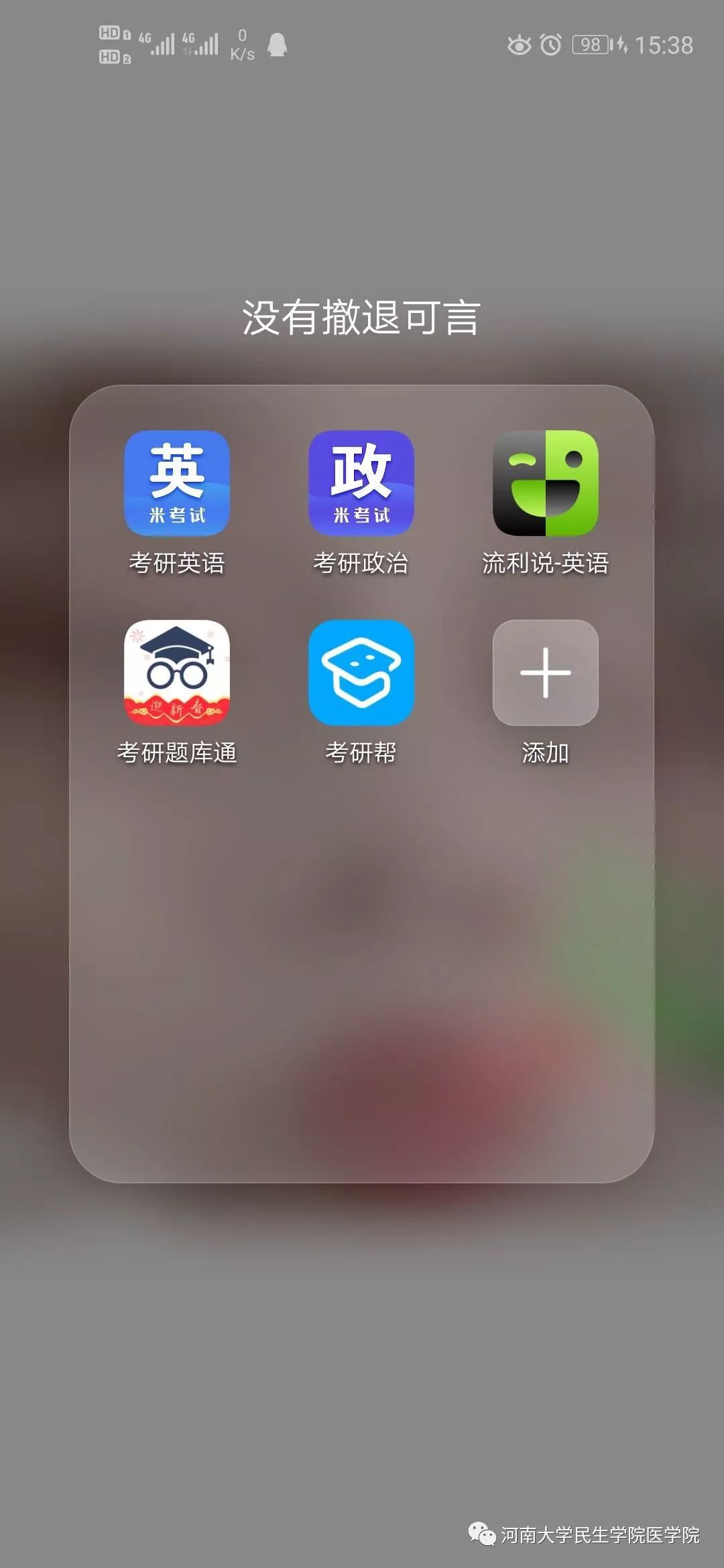
Task: Open the 考研帮 app
Action: click(361, 673)
